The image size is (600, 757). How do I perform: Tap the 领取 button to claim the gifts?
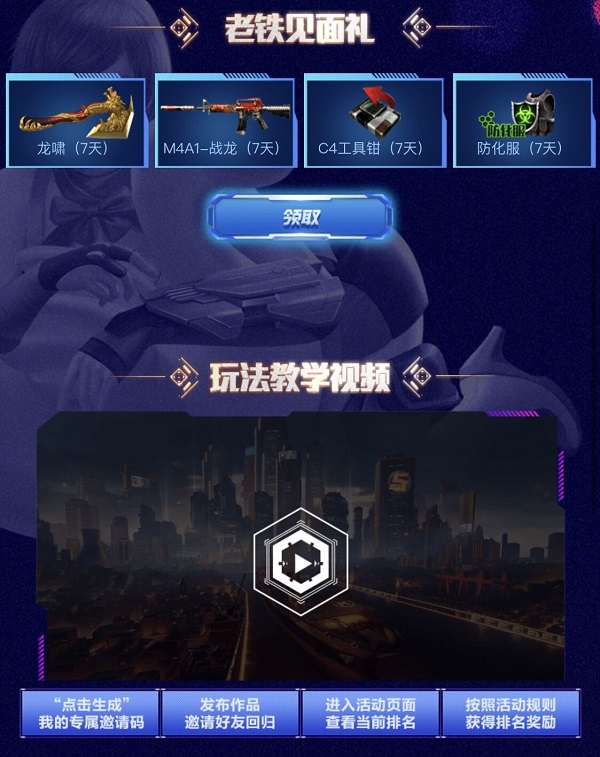[300, 218]
